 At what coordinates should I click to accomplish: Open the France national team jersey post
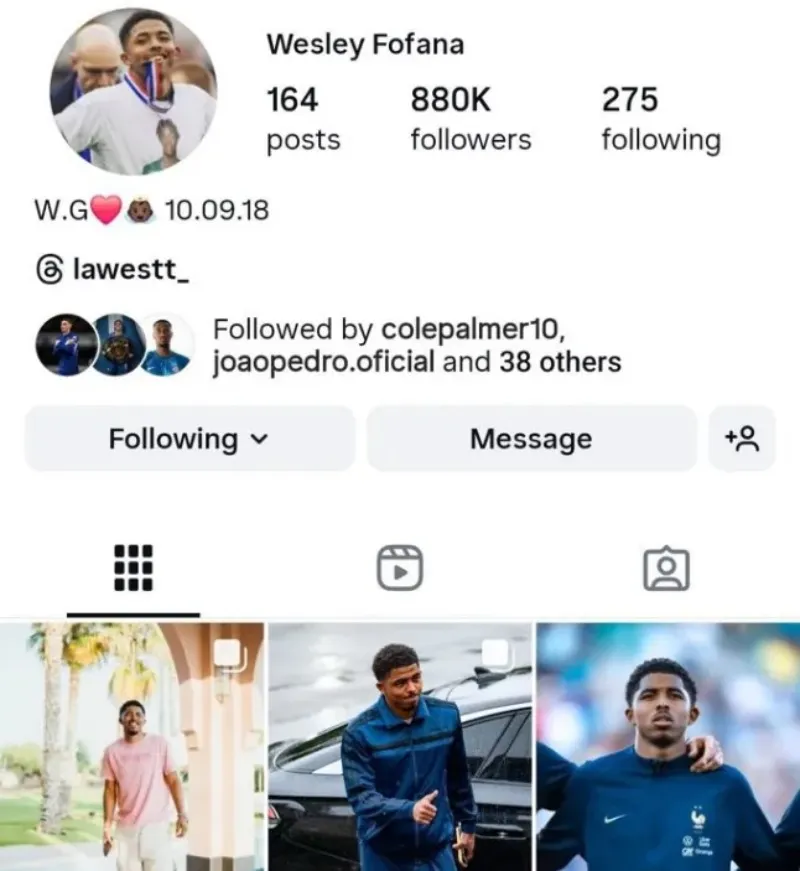tap(668, 746)
